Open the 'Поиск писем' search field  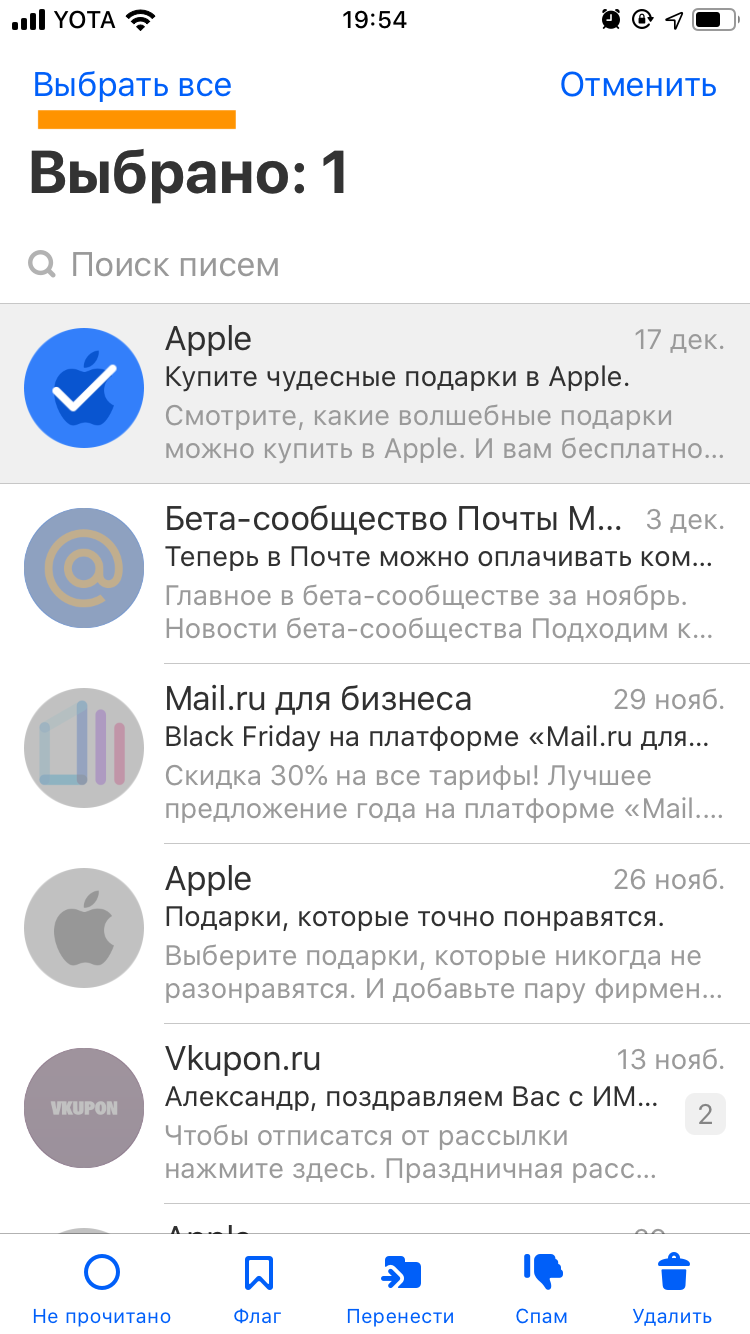point(375,265)
